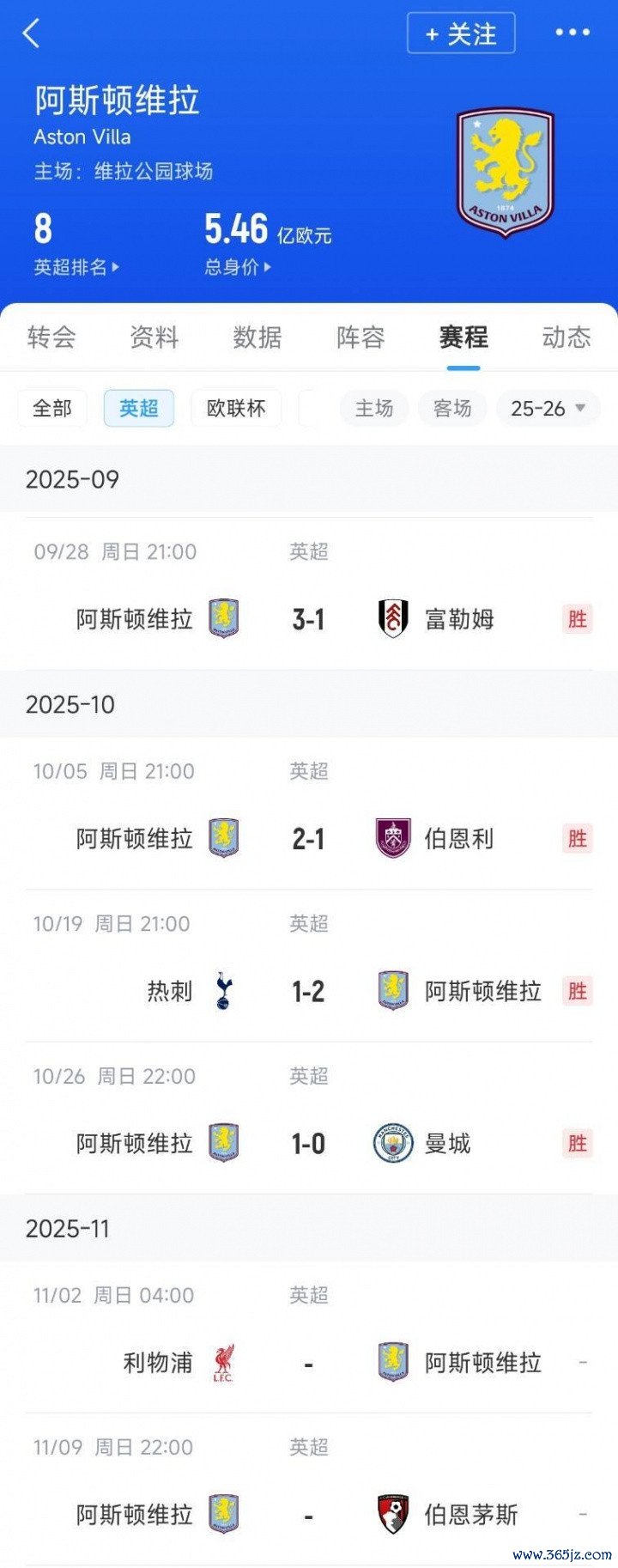Image resolution: width=618 pixels, height=1568 pixels.
Task: Follow Aston Villa with the 关注 button
Action: click(x=461, y=33)
